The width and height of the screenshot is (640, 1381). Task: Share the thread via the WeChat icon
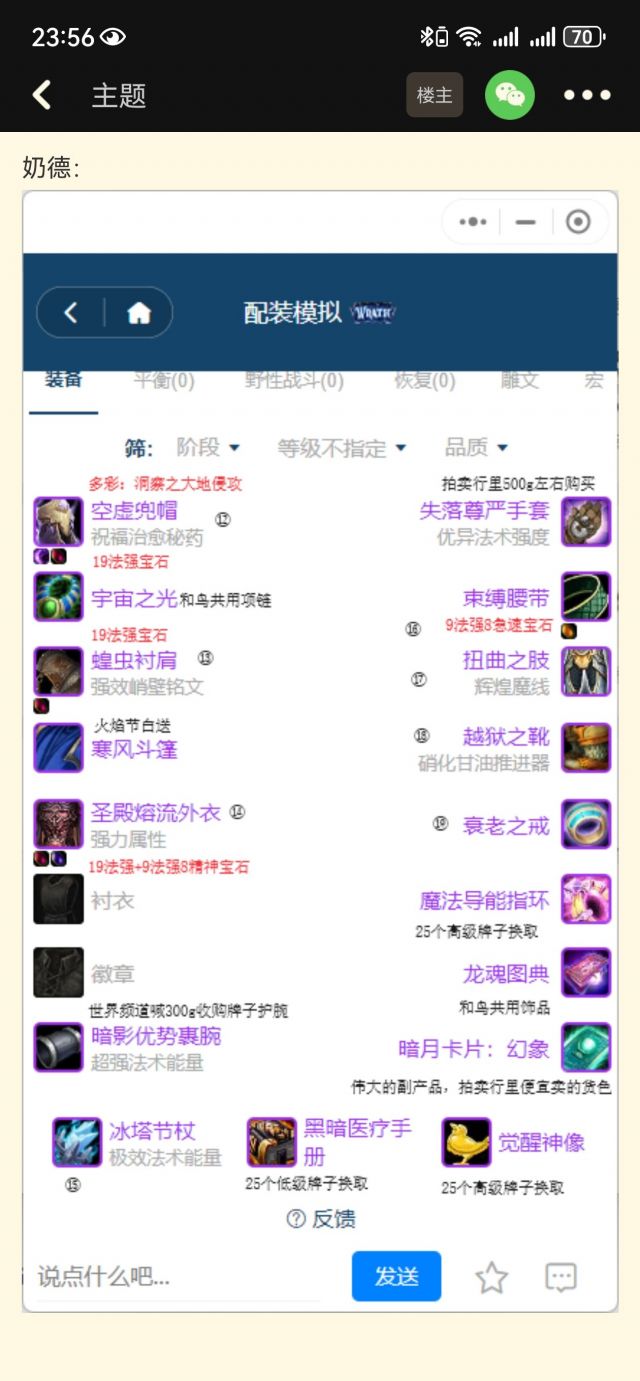[x=510, y=95]
